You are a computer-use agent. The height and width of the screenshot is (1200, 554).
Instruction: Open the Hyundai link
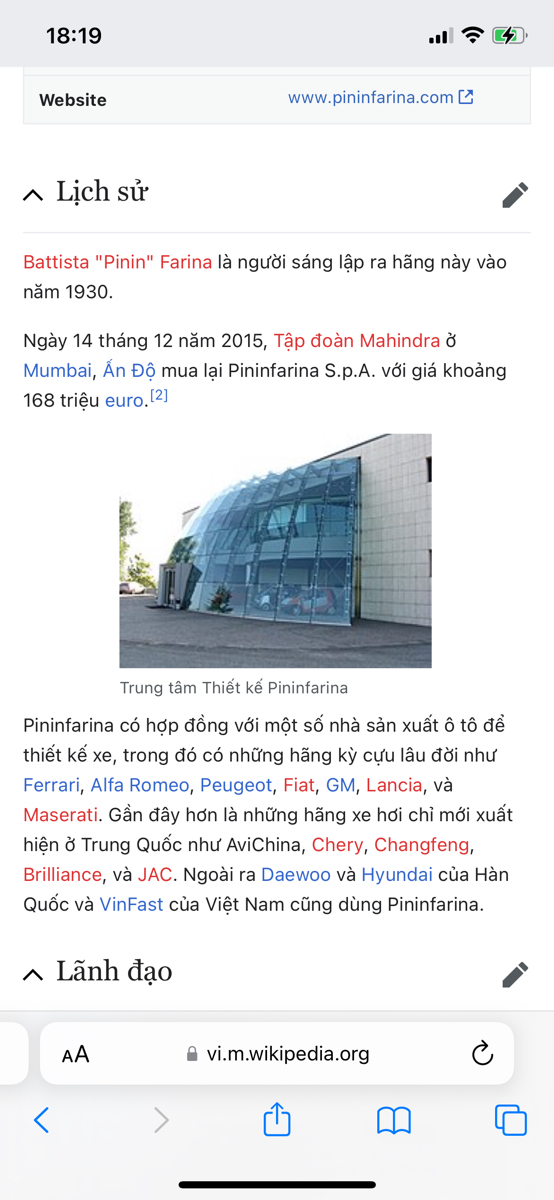[397, 875]
